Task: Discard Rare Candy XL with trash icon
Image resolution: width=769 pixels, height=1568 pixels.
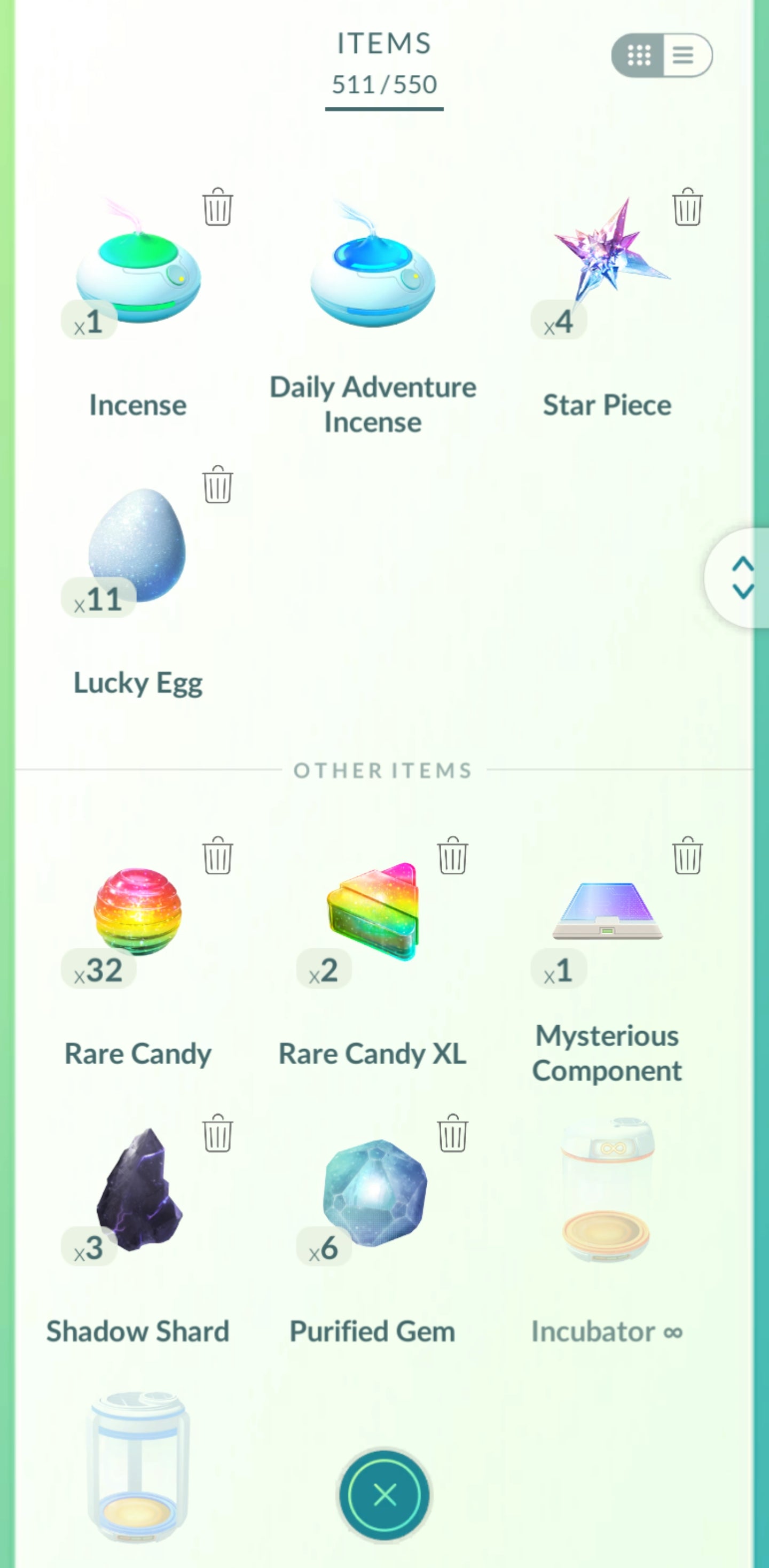Action: [x=452, y=856]
